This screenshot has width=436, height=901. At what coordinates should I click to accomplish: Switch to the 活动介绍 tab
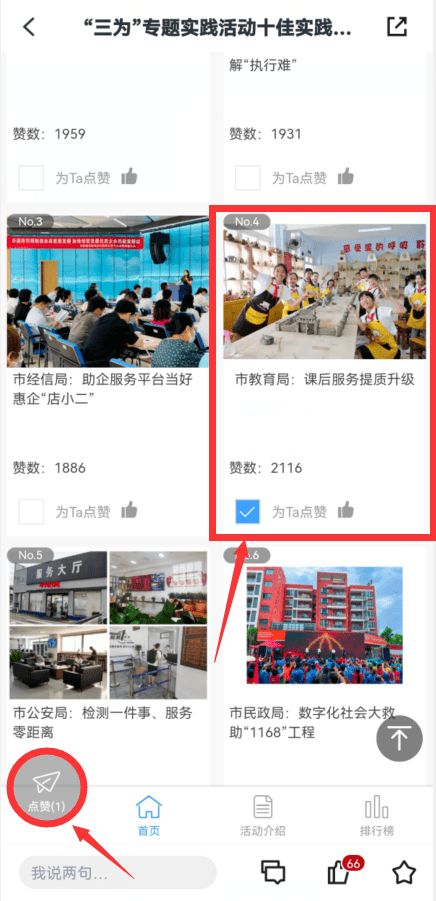click(x=263, y=815)
